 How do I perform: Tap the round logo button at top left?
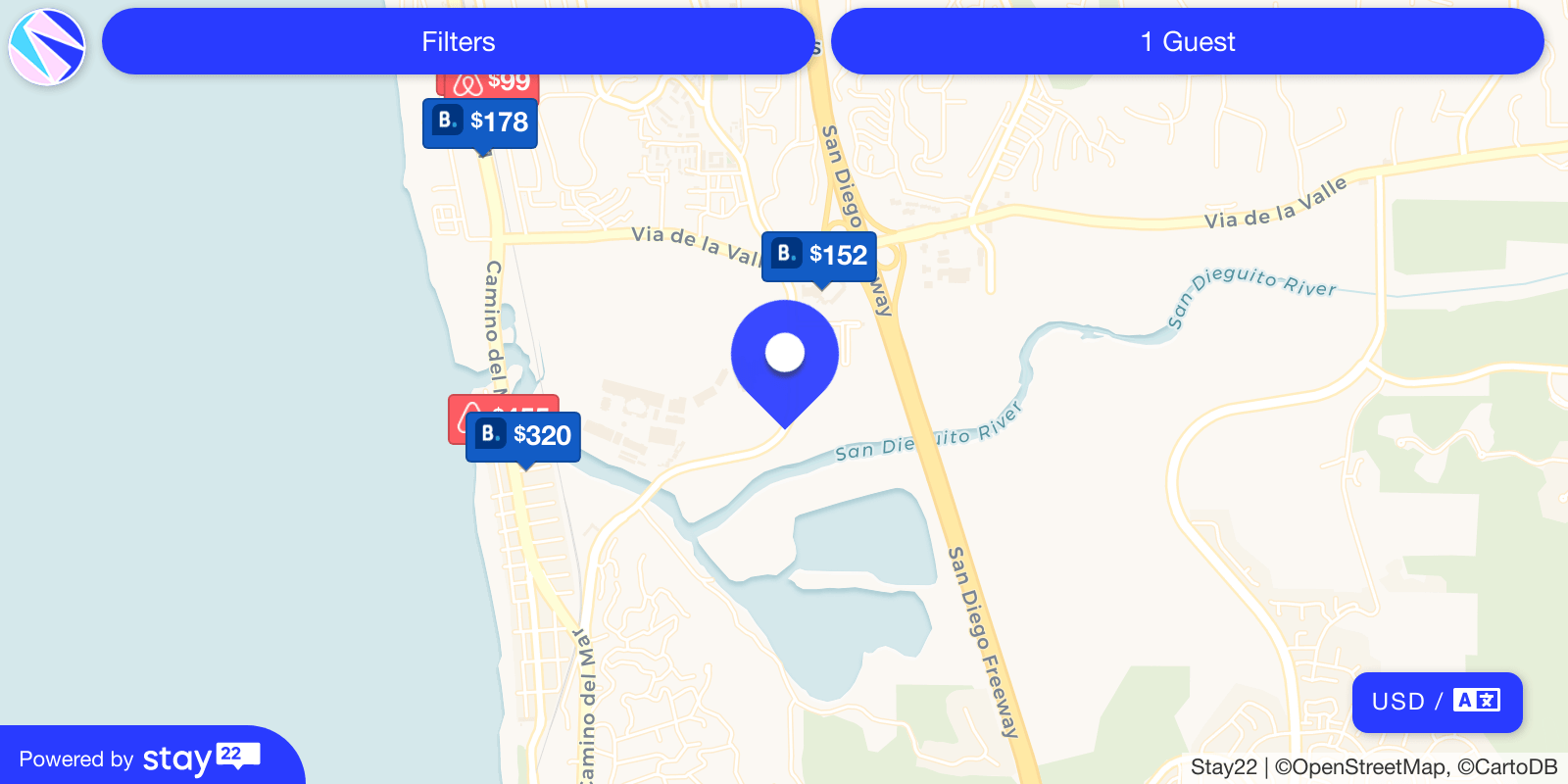(47, 46)
